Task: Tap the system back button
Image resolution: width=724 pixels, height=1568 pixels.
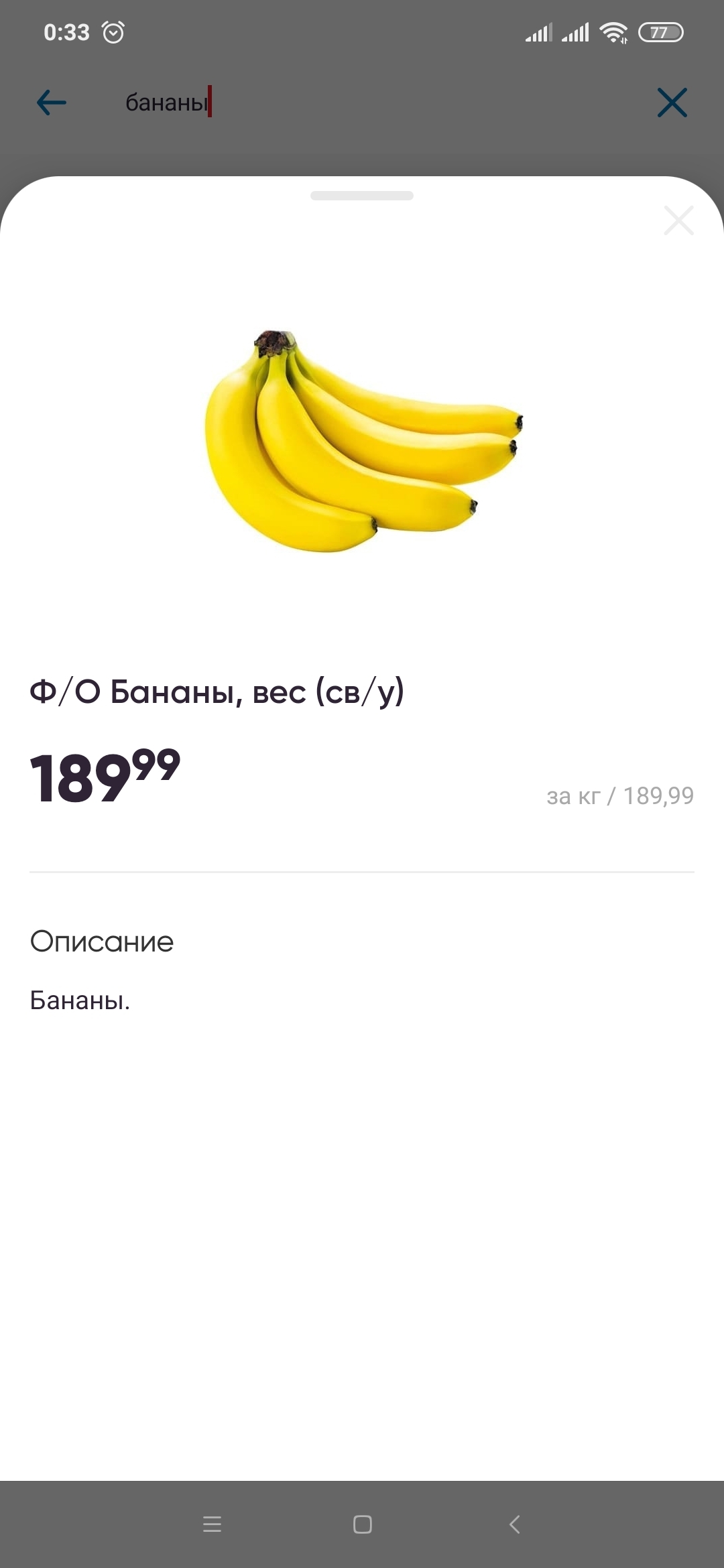Action: click(x=514, y=1524)
